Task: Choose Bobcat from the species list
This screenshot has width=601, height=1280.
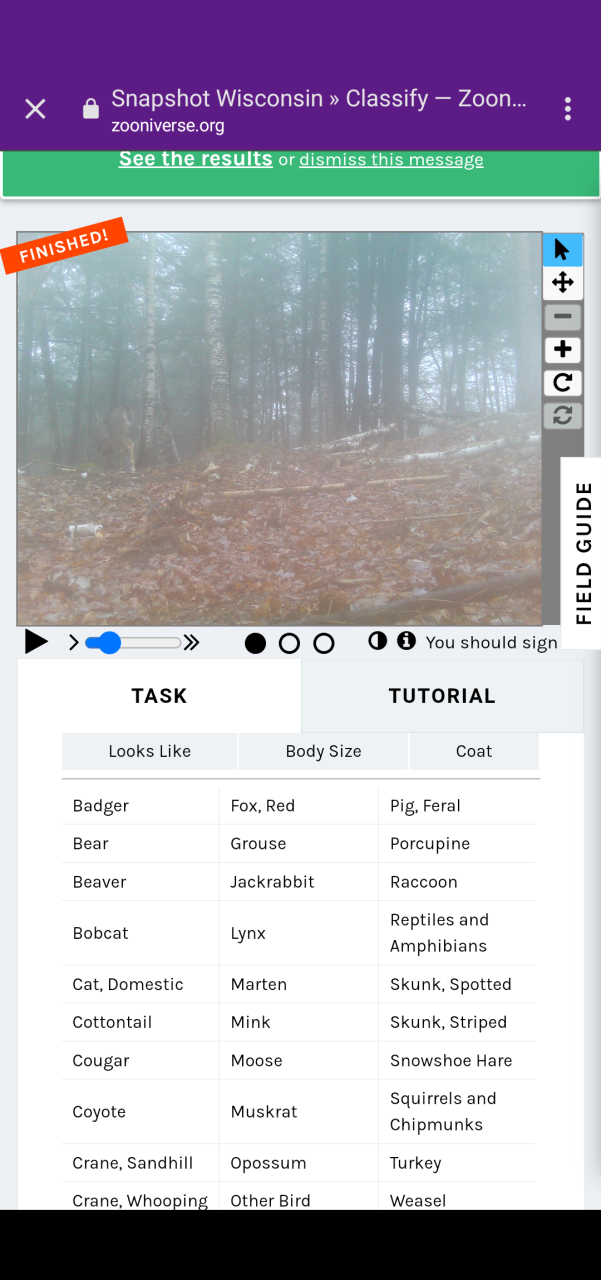Action: pyautogui.click(x=100, y=933)
